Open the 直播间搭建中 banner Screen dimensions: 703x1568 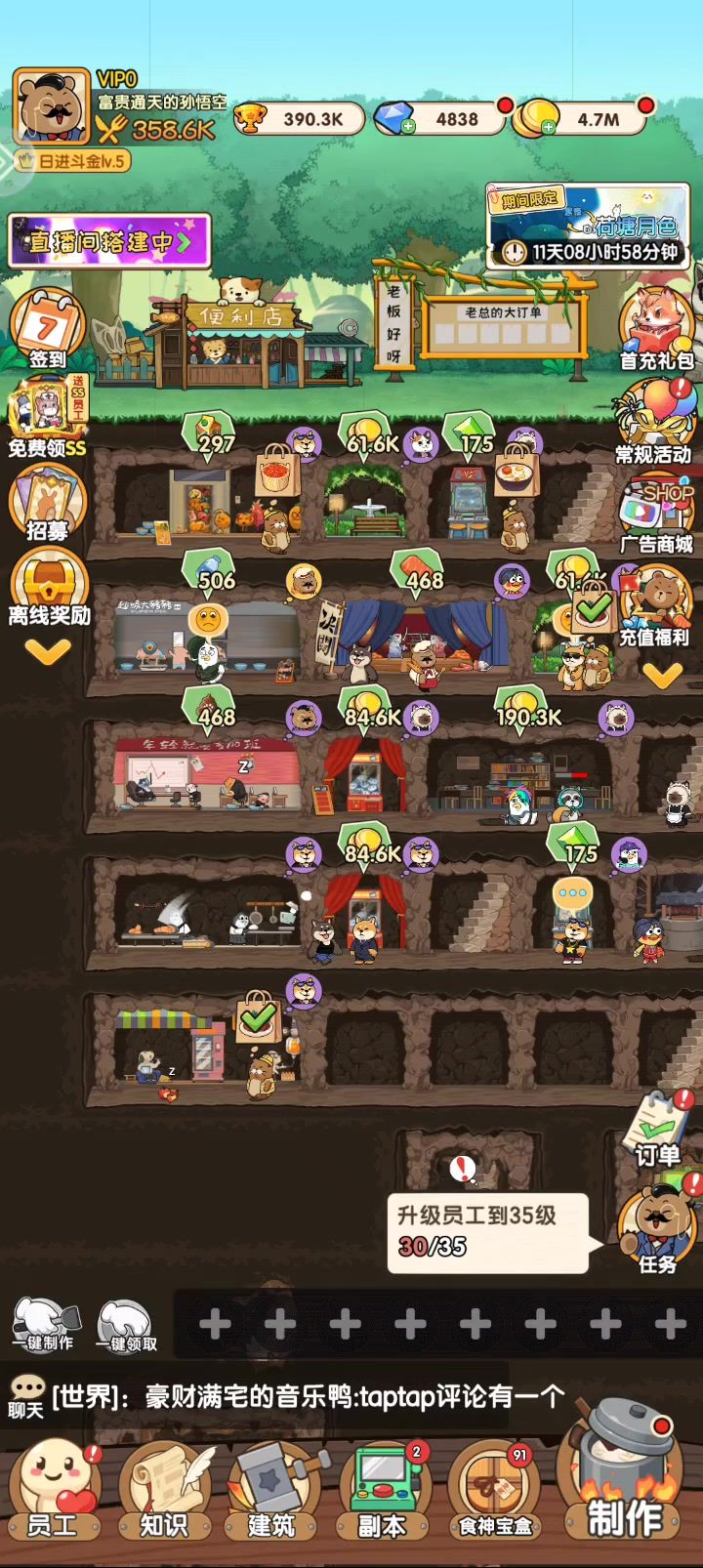(x=109, y=241)
